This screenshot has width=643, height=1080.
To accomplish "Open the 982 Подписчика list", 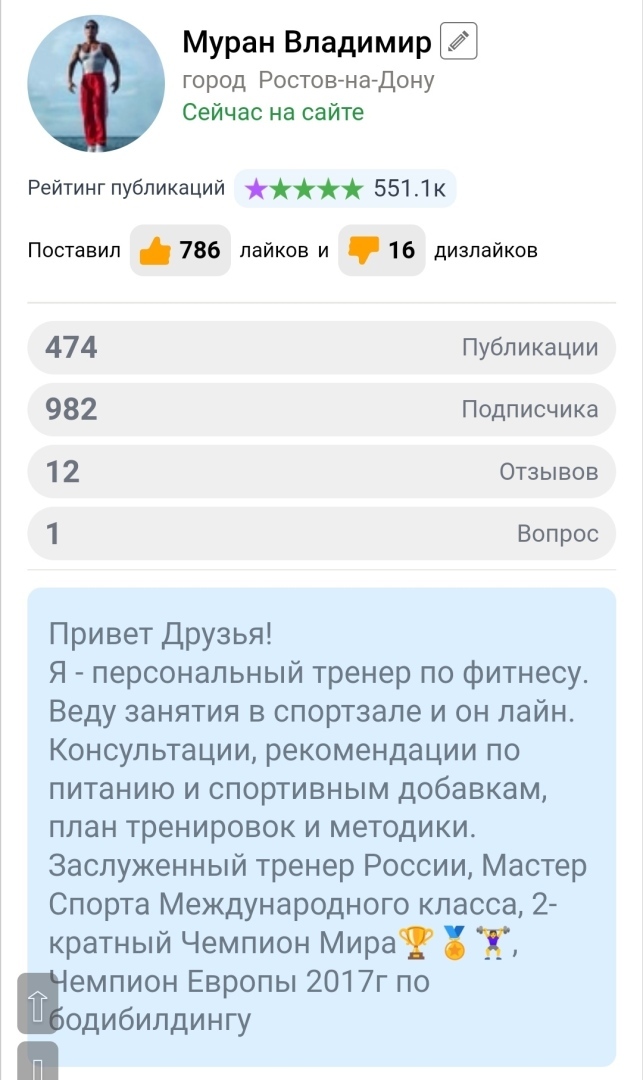I will (x=321, y=409).
